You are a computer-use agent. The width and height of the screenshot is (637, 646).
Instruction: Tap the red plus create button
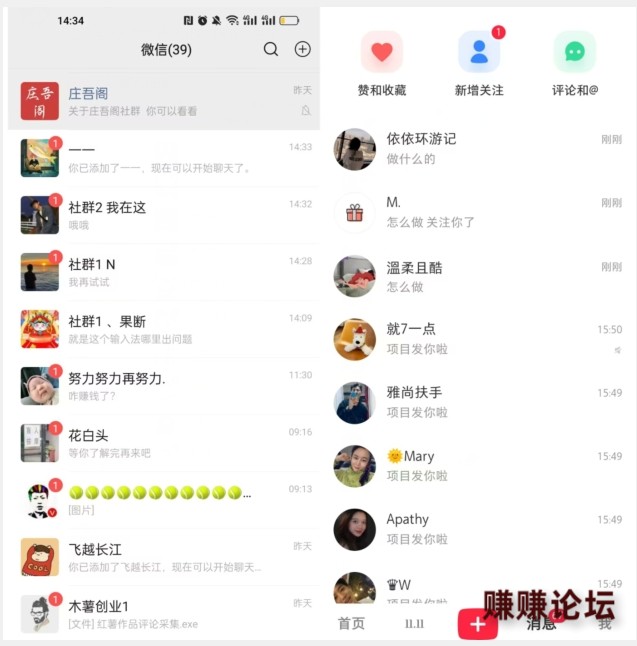click(x=477, y=624)
